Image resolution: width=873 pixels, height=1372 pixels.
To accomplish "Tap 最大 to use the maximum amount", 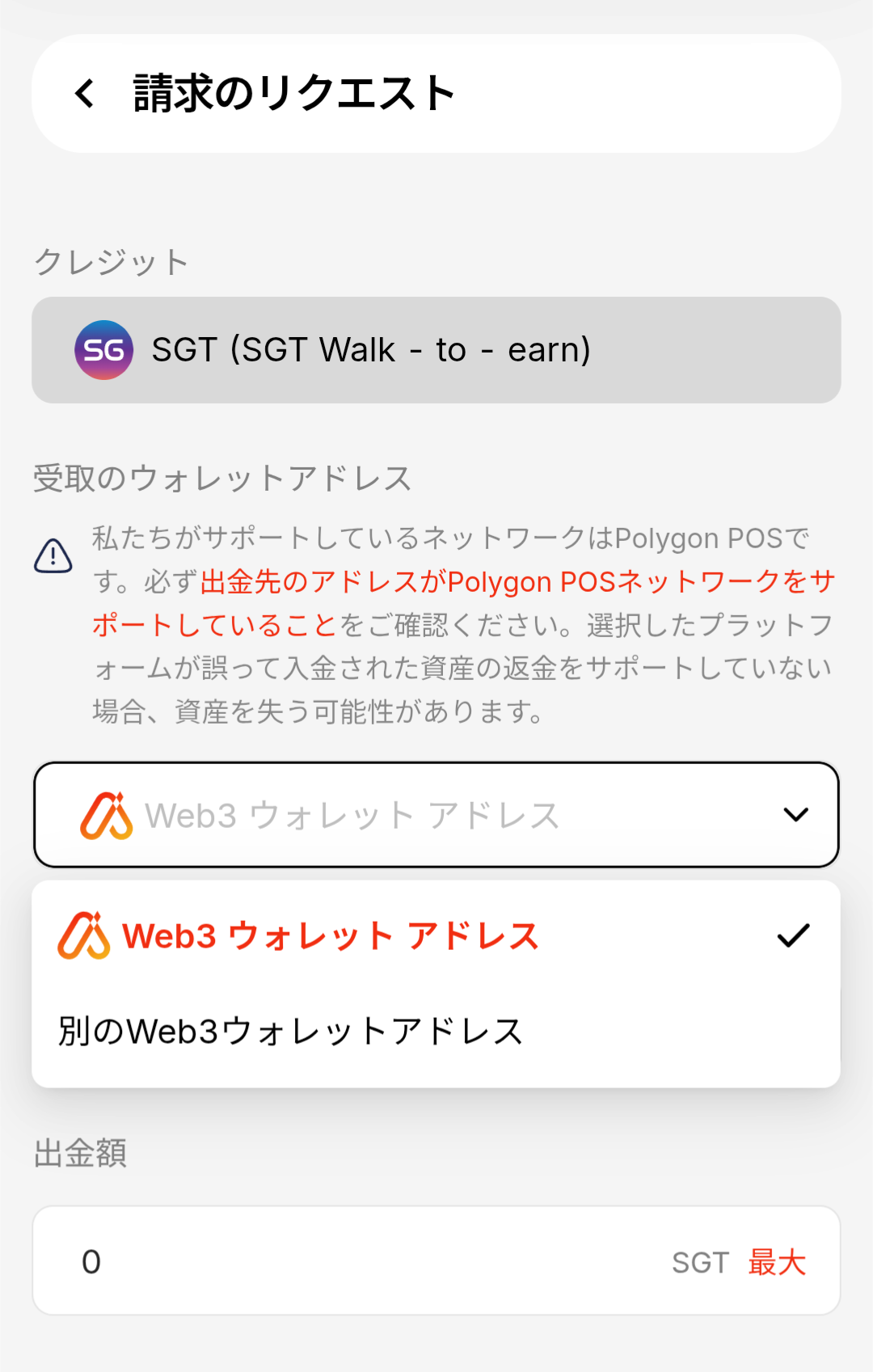I will point(777,1262).
